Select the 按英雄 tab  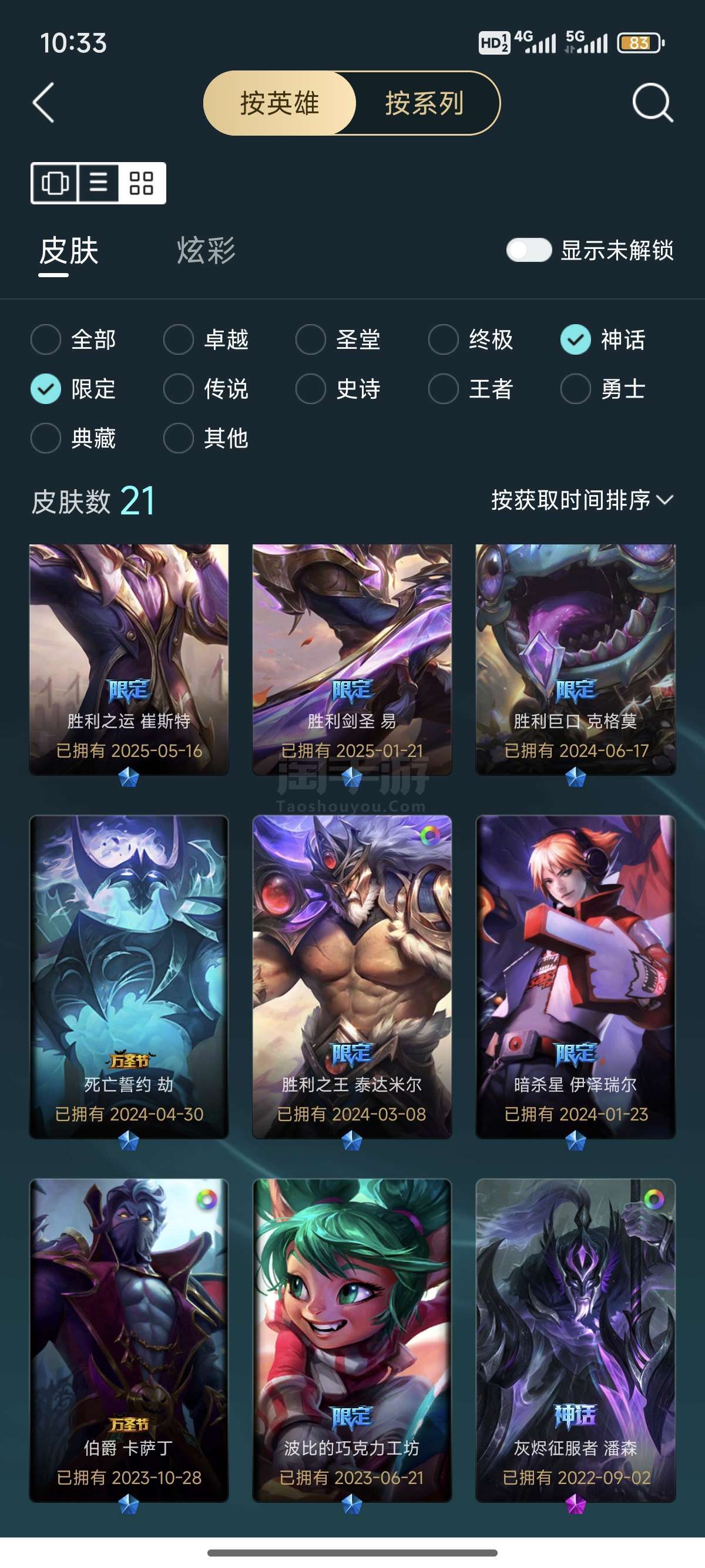click(280, 103)
